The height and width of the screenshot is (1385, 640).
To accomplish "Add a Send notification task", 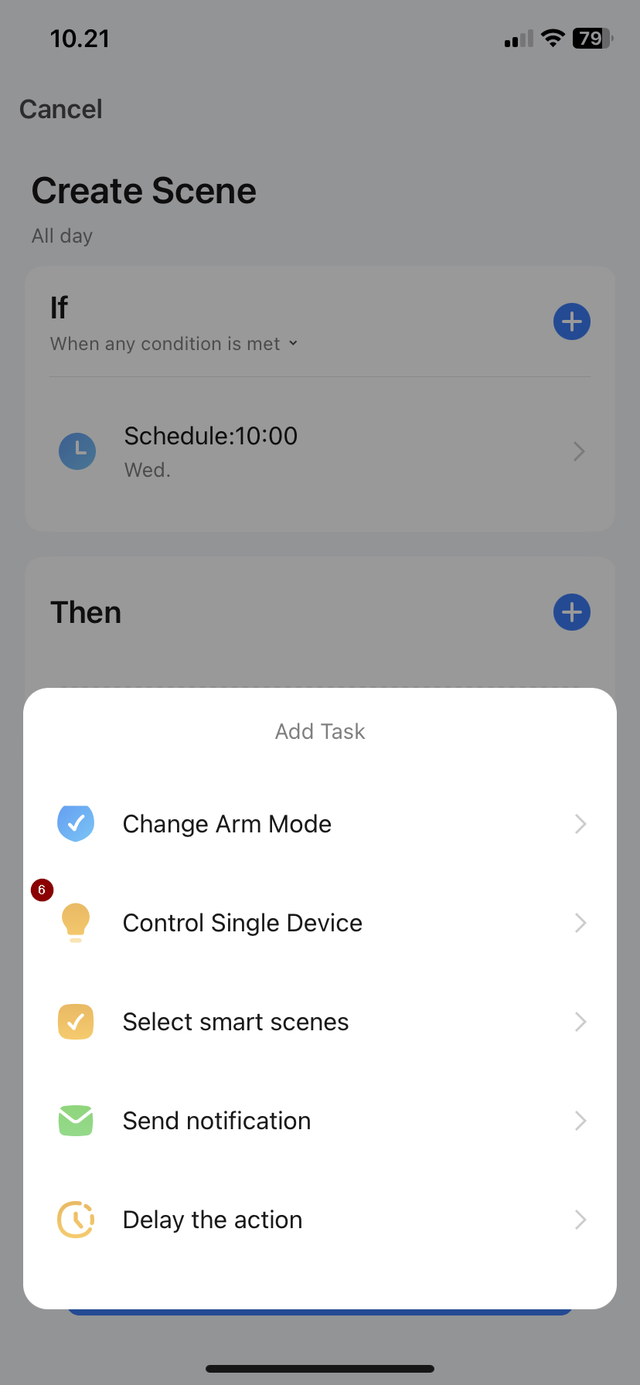I will point(320,1121).
